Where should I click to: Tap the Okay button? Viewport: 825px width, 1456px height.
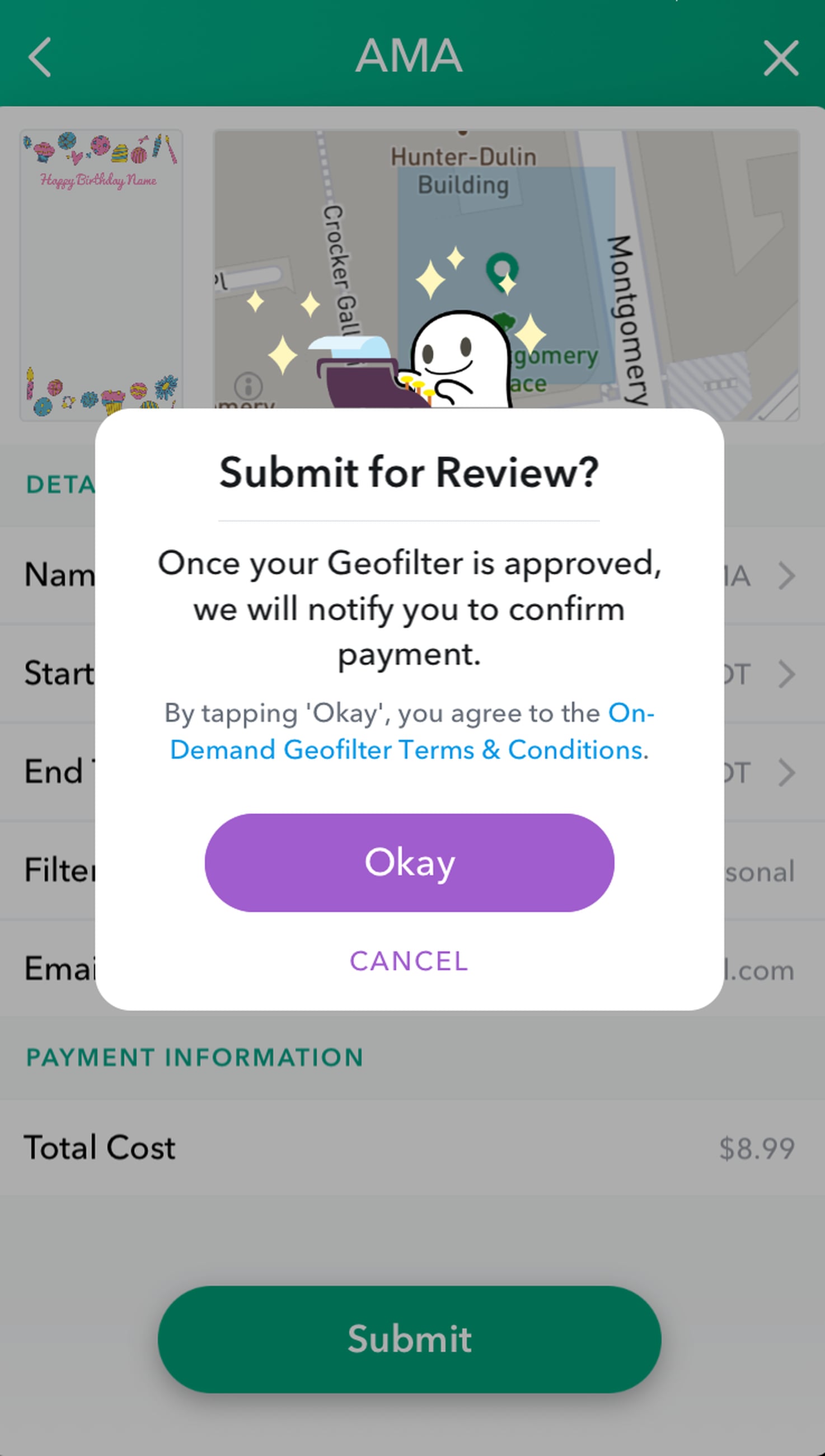pos(409,862)
